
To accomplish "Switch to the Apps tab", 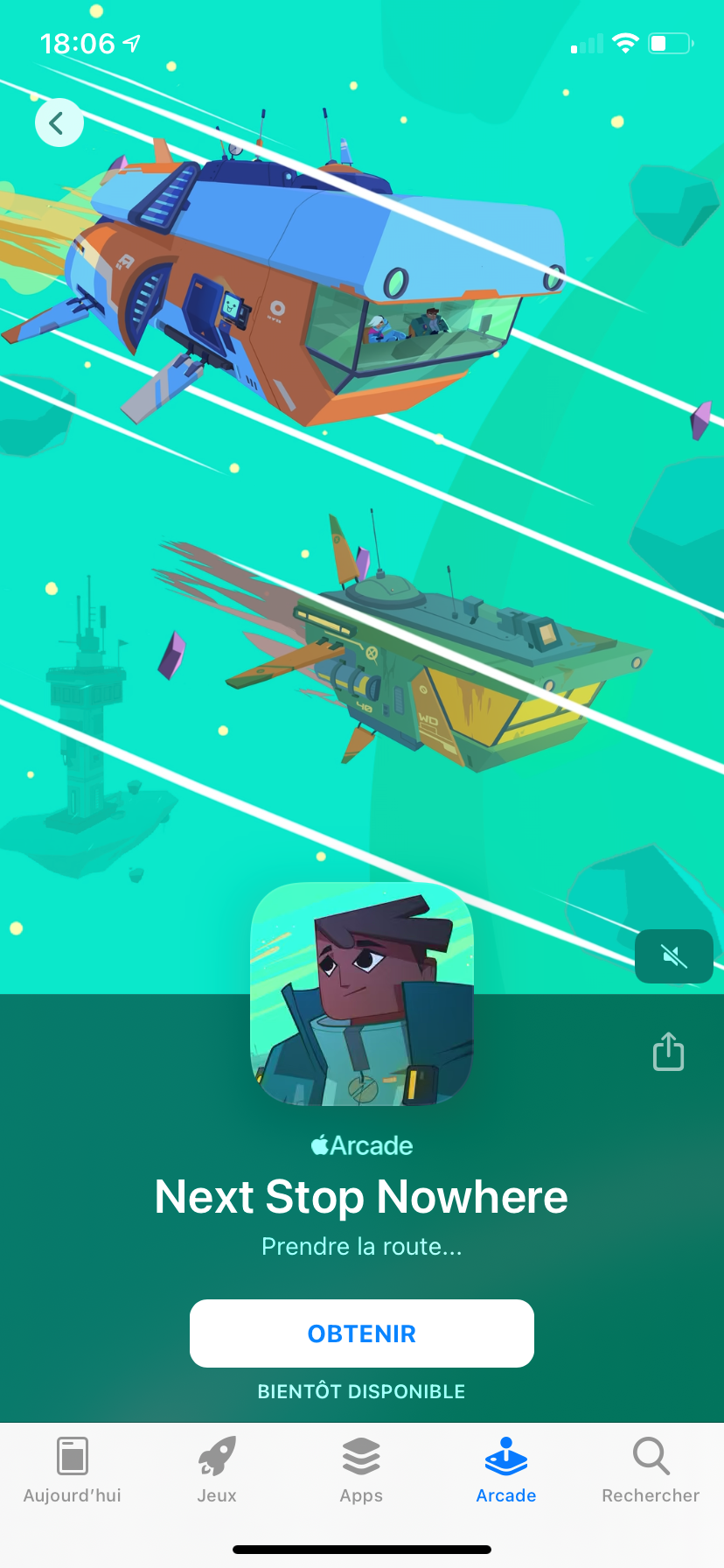I will pos(361,1471).
